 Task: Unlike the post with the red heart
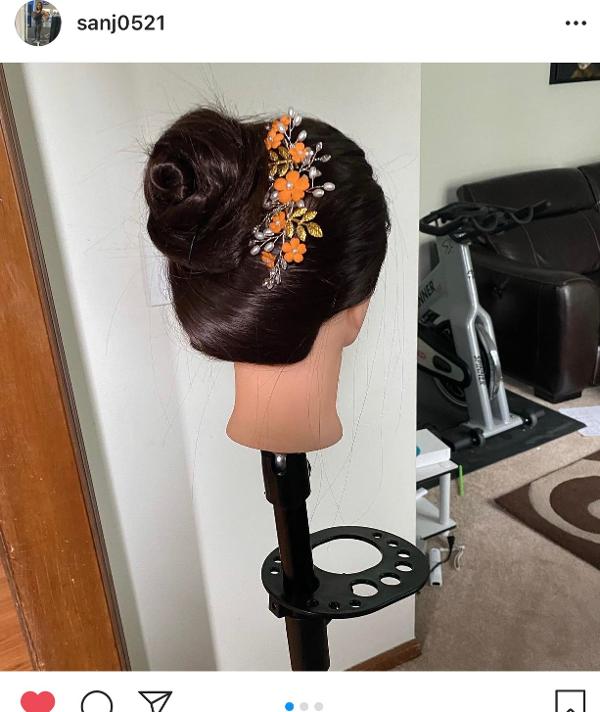(x=38, y=702)
